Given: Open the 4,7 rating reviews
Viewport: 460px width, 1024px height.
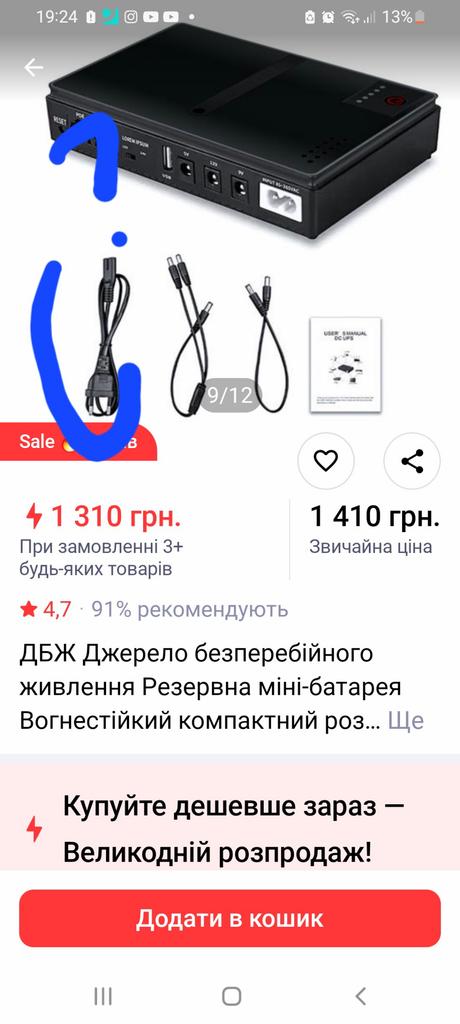Looking at the screenshot, I should (x=45, y=610).
